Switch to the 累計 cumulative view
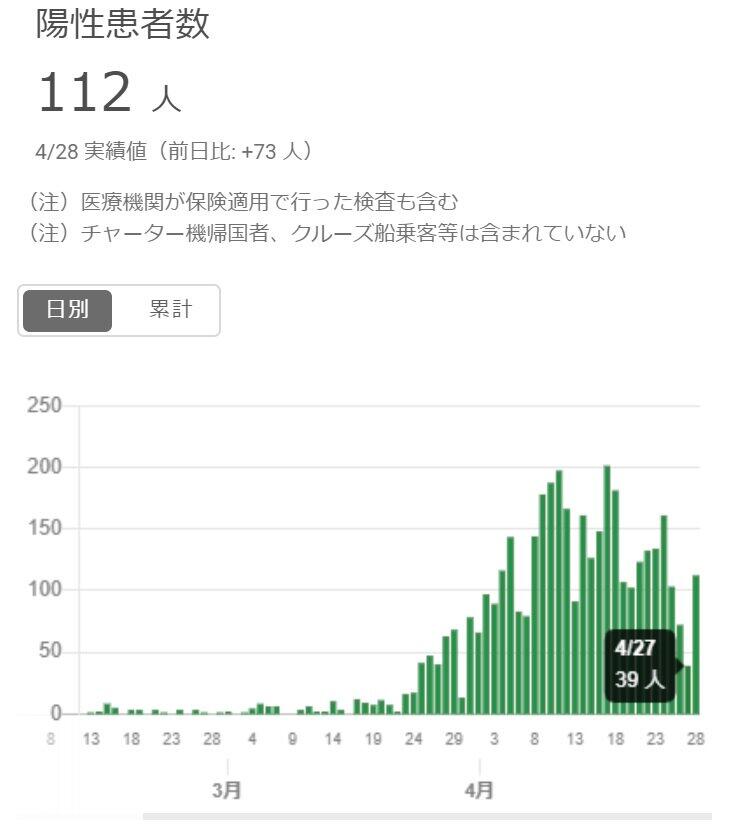 pos(170,310)
